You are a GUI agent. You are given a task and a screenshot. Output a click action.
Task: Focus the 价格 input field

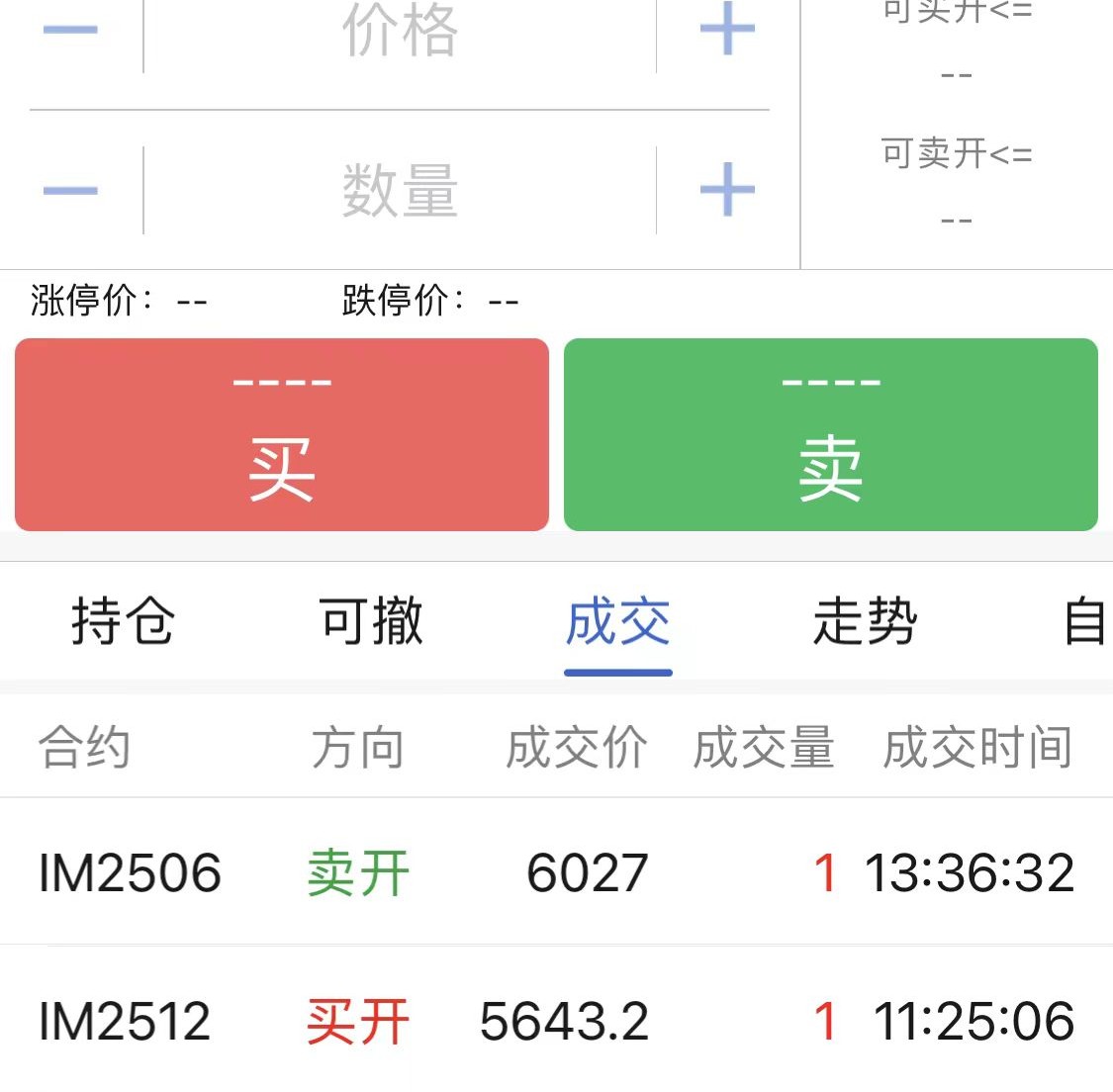point(400,32)
